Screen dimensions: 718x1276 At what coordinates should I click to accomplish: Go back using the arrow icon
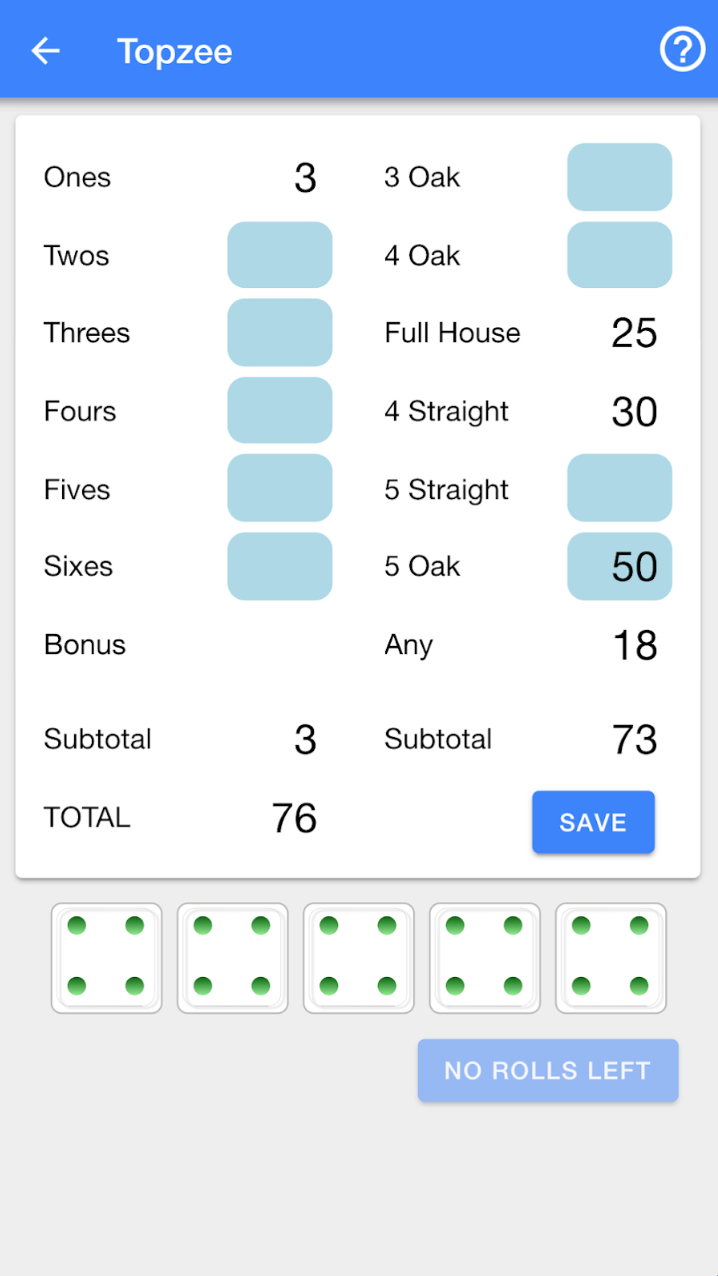pyautogui.click(x=46, y=51)
